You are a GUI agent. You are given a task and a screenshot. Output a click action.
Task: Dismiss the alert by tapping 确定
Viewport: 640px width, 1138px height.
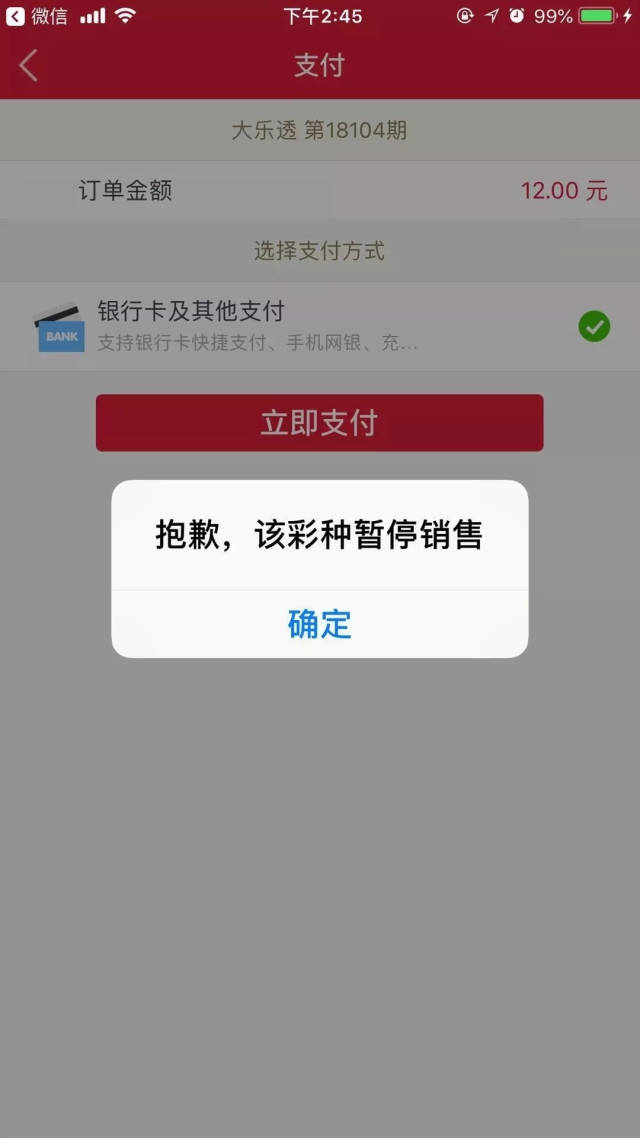(319, 624)
